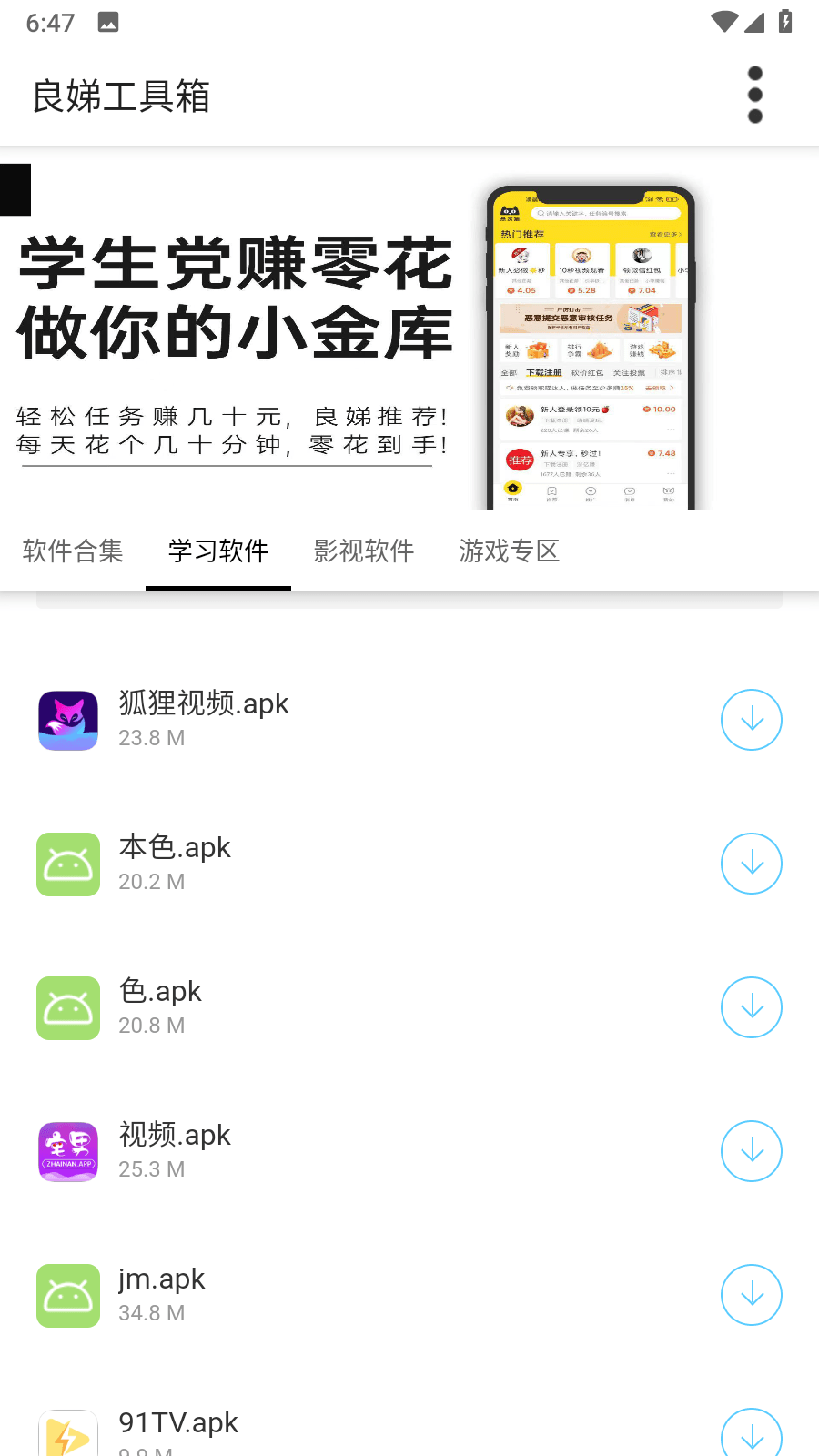Screen dimensions: 819x1456
Task: Open the overflow menu in the top bar
Action: coord(753,95)
